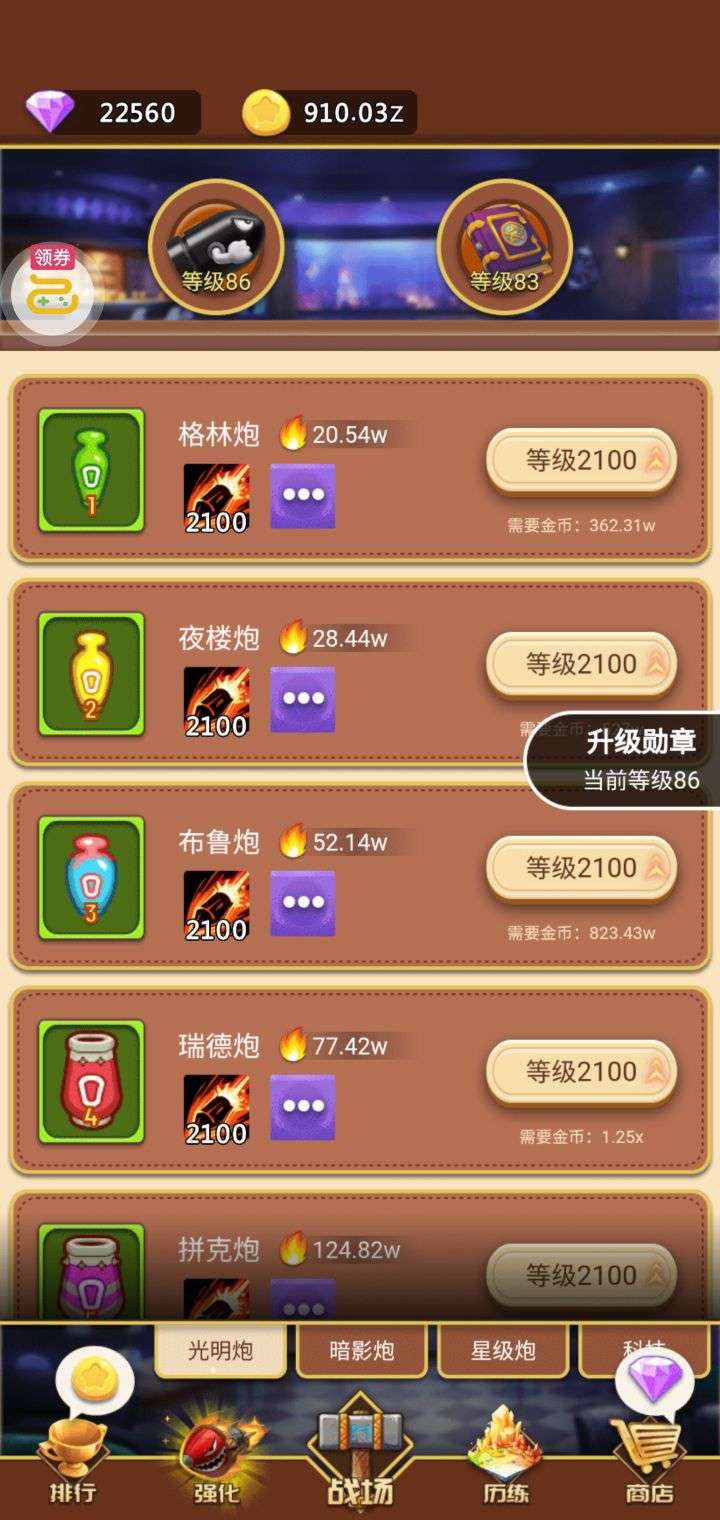The height and width of the screenshot is (1520, 720).
Task: Open more options for 夜楼炮
Action: point(302,700)
